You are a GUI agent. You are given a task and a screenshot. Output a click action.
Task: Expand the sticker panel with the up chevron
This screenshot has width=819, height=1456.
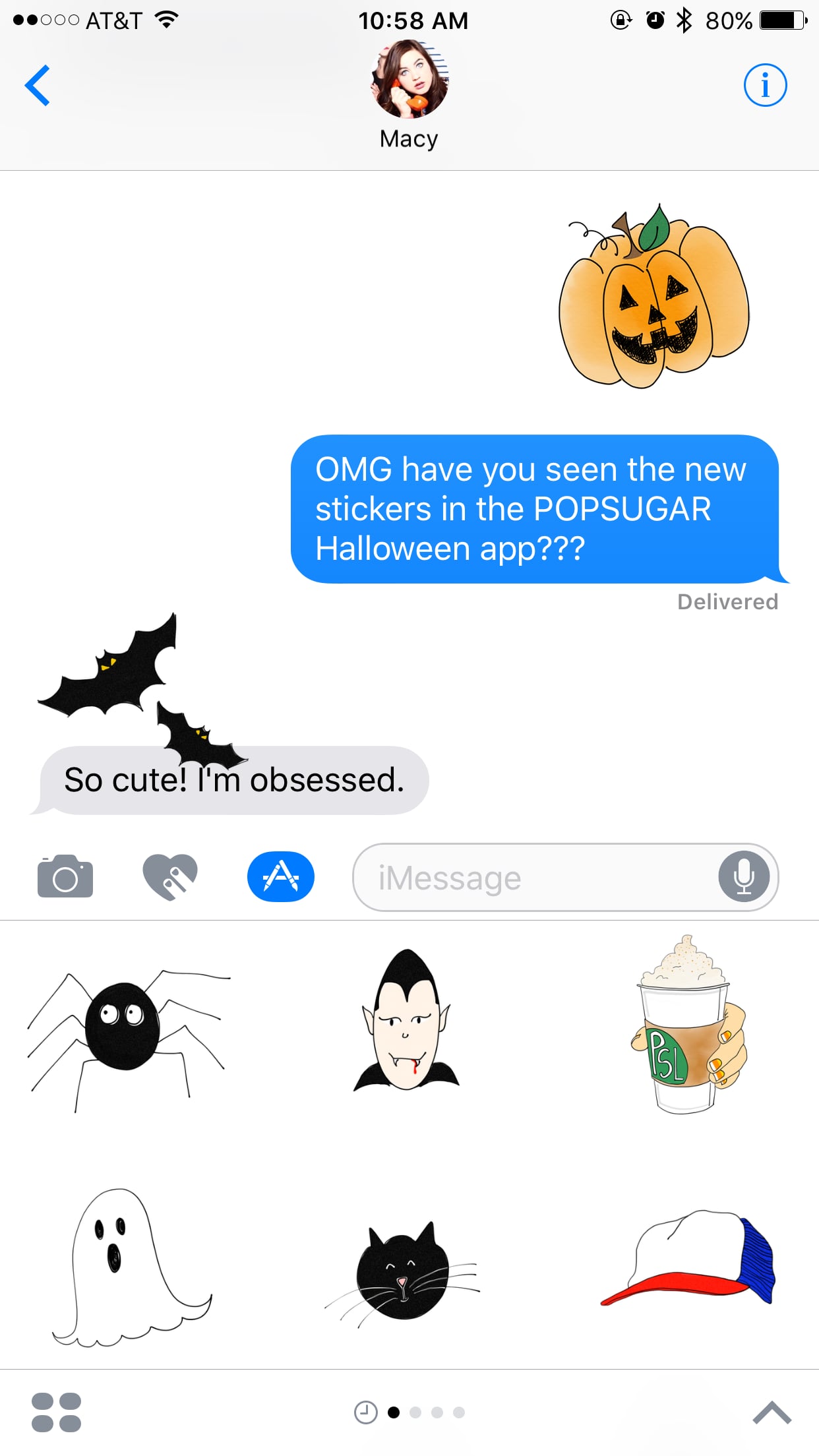[772, 1412]
